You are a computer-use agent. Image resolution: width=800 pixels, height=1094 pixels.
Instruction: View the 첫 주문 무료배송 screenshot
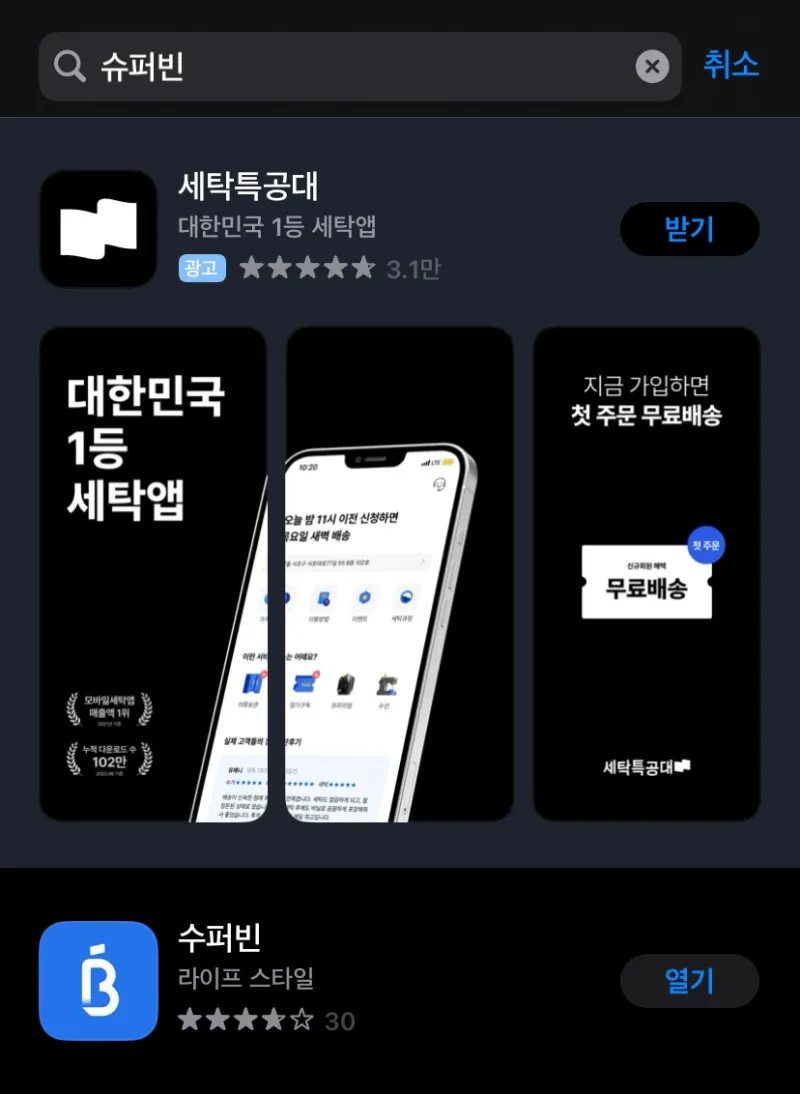(646, 573)
